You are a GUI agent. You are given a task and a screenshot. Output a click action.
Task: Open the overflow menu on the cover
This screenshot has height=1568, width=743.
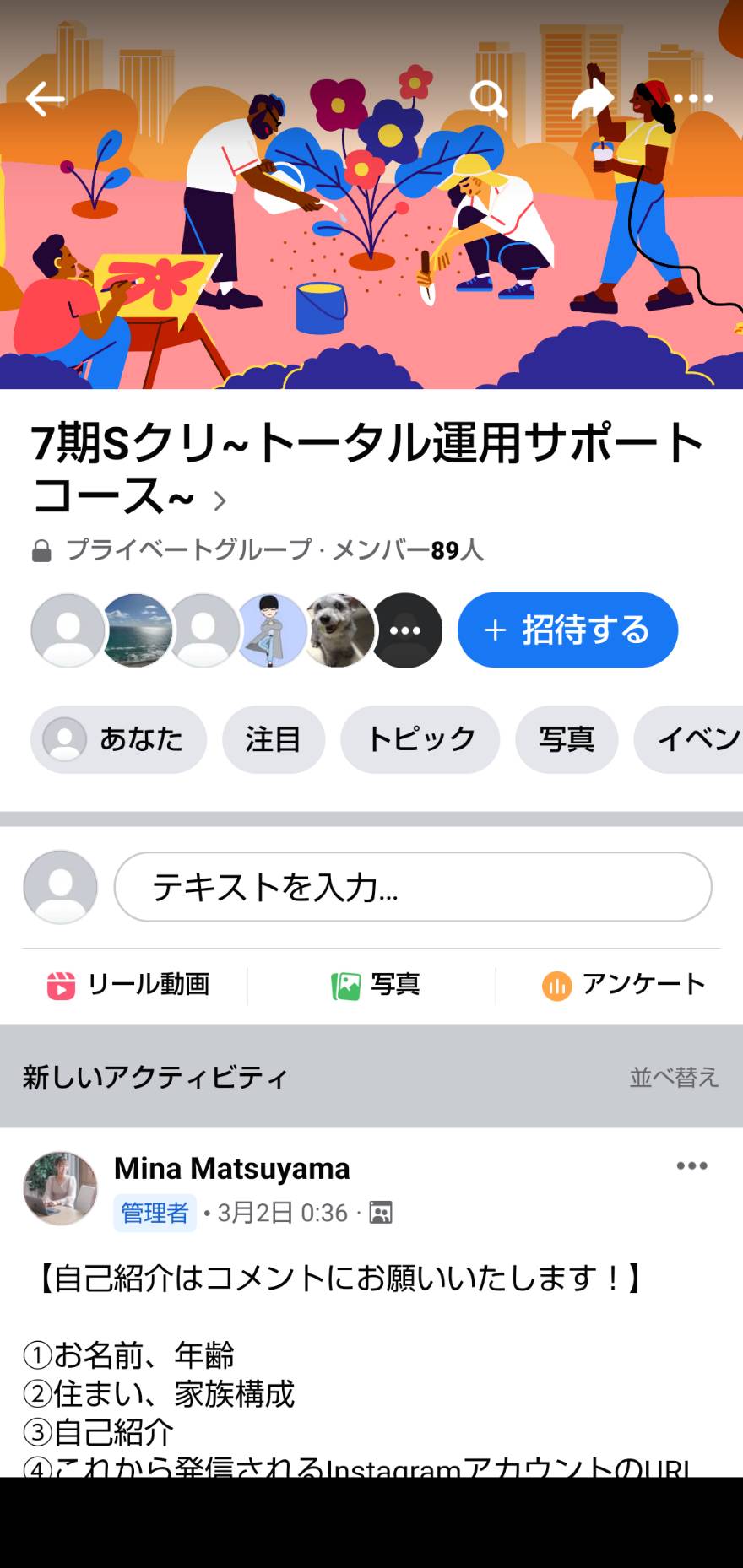point(693,99)
